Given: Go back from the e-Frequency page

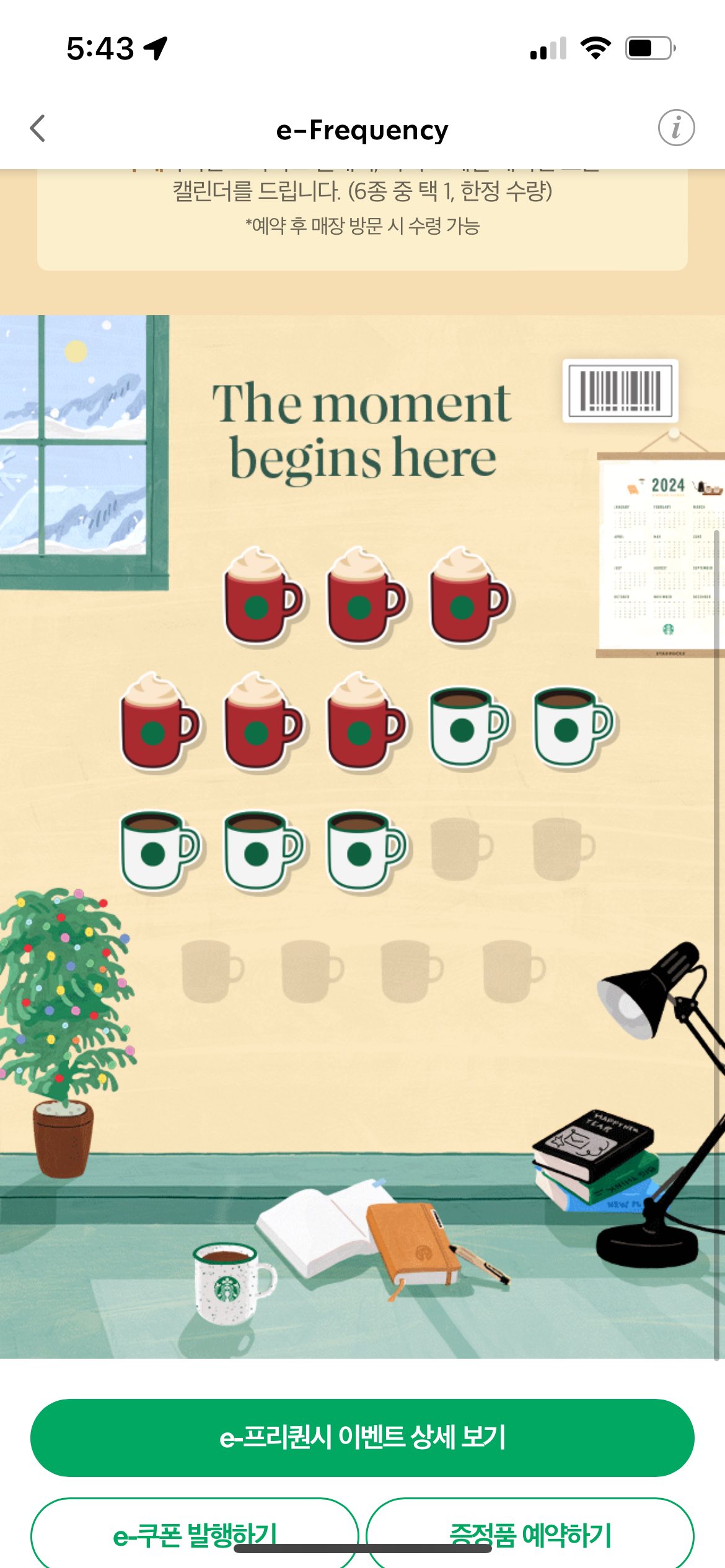Looking at the screenshot, I should (38, 128).
